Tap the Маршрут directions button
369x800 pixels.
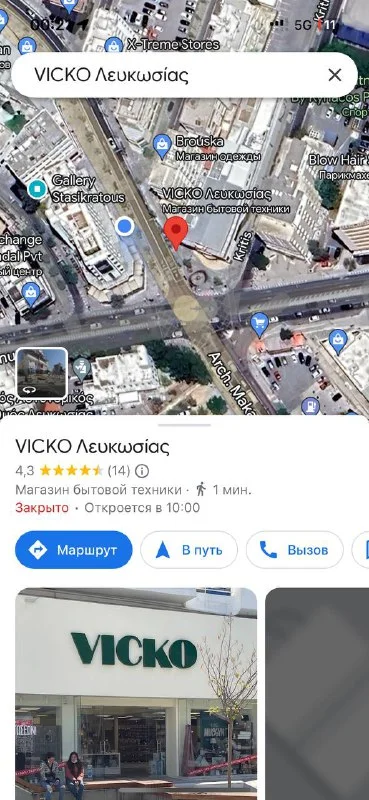click(x=73, y=550)
